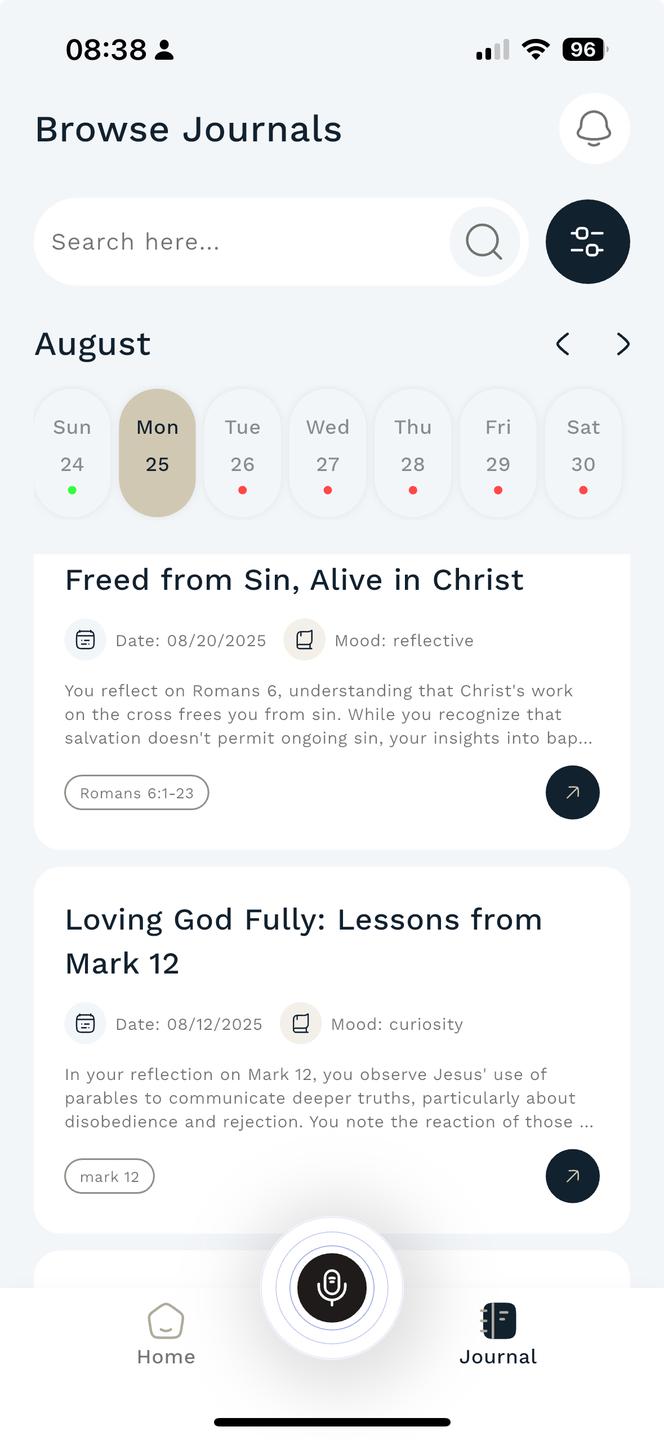Open the notifications bell

click(594, 129)
